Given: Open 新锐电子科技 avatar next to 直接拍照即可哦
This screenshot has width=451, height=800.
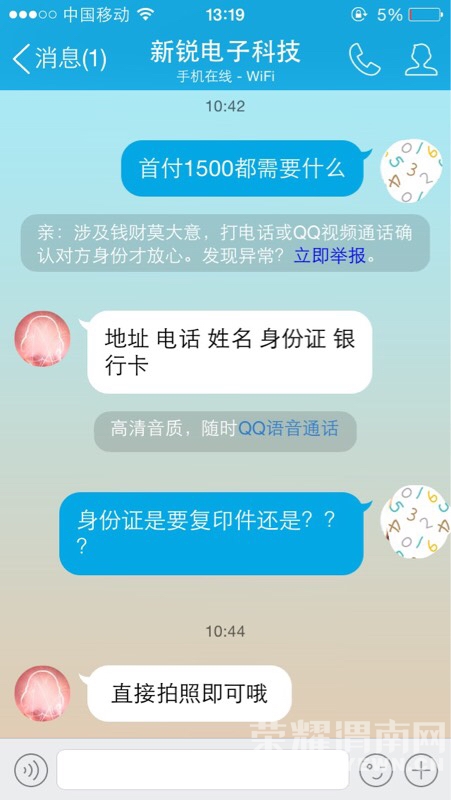Looking at the screenshot, I should tap(42, 693).
